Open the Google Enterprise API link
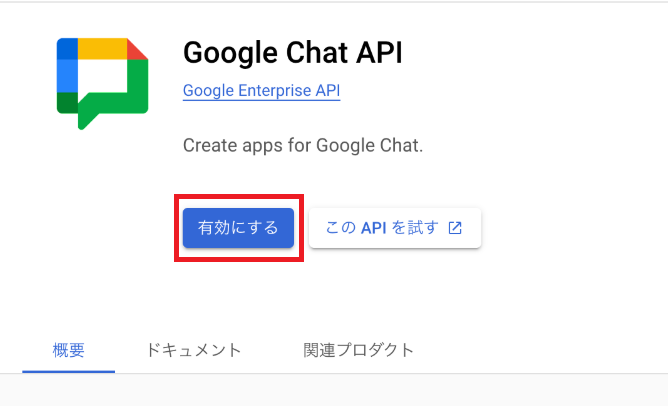This screenshot has height=406, width=668. coord(262,91)
